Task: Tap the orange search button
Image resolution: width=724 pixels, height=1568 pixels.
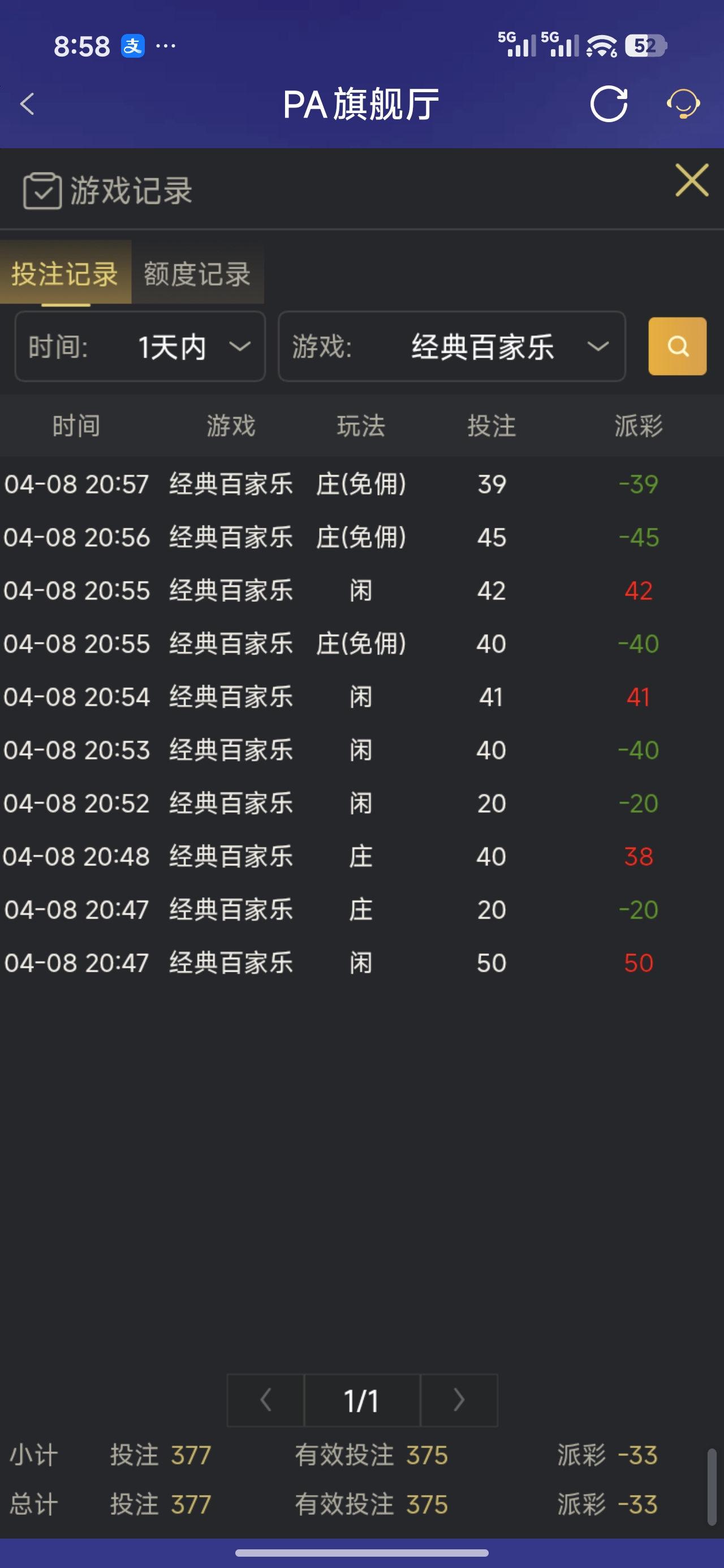Action: pos(677,346)
